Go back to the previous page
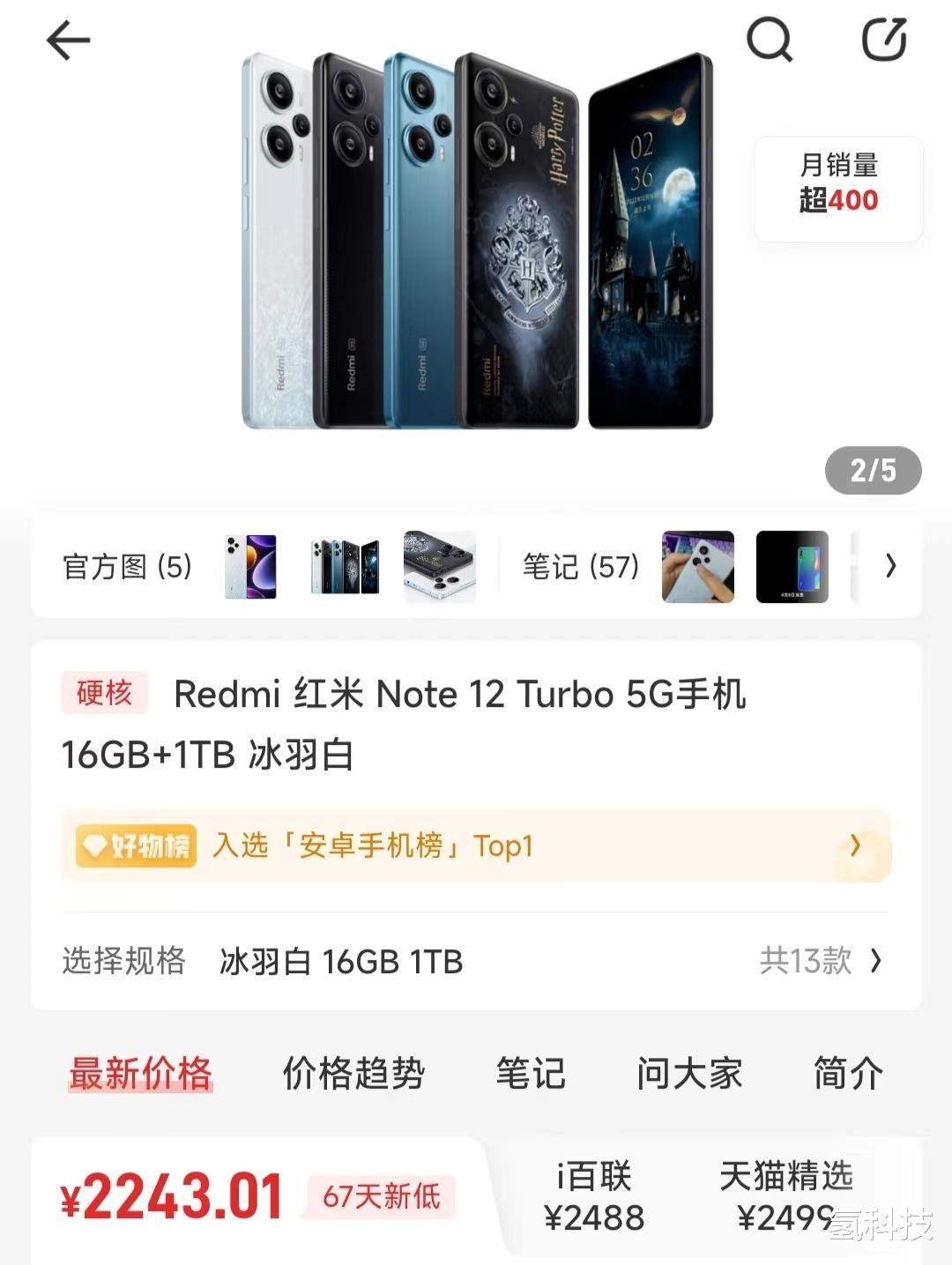Viewport: 952px width, 1265px height. click(68, 41)
